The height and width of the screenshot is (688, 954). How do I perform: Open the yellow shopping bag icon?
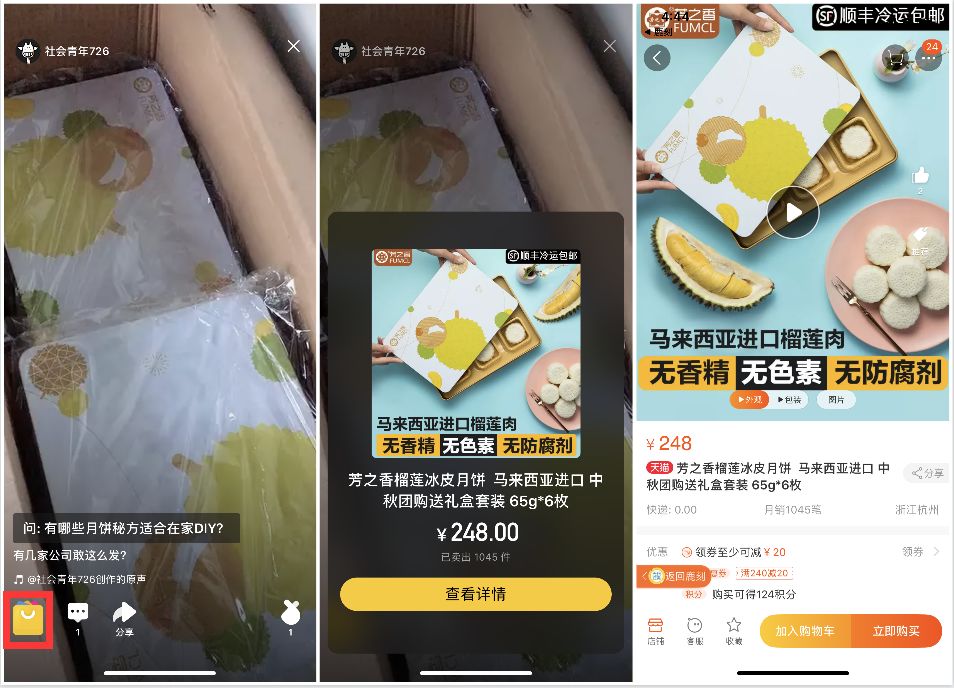[x=28, y=618]
